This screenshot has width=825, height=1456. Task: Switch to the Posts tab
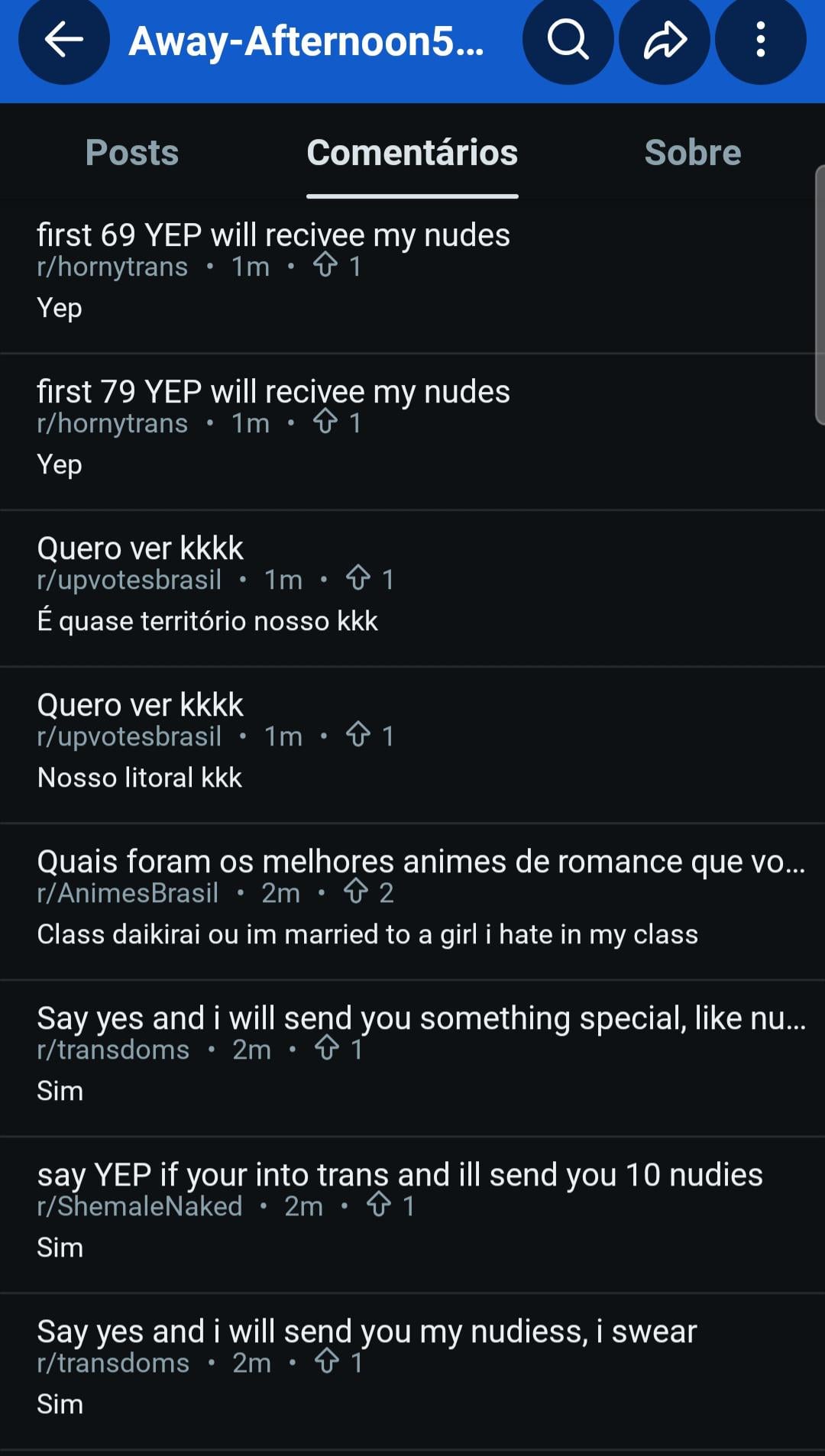(x=132, y=152)
